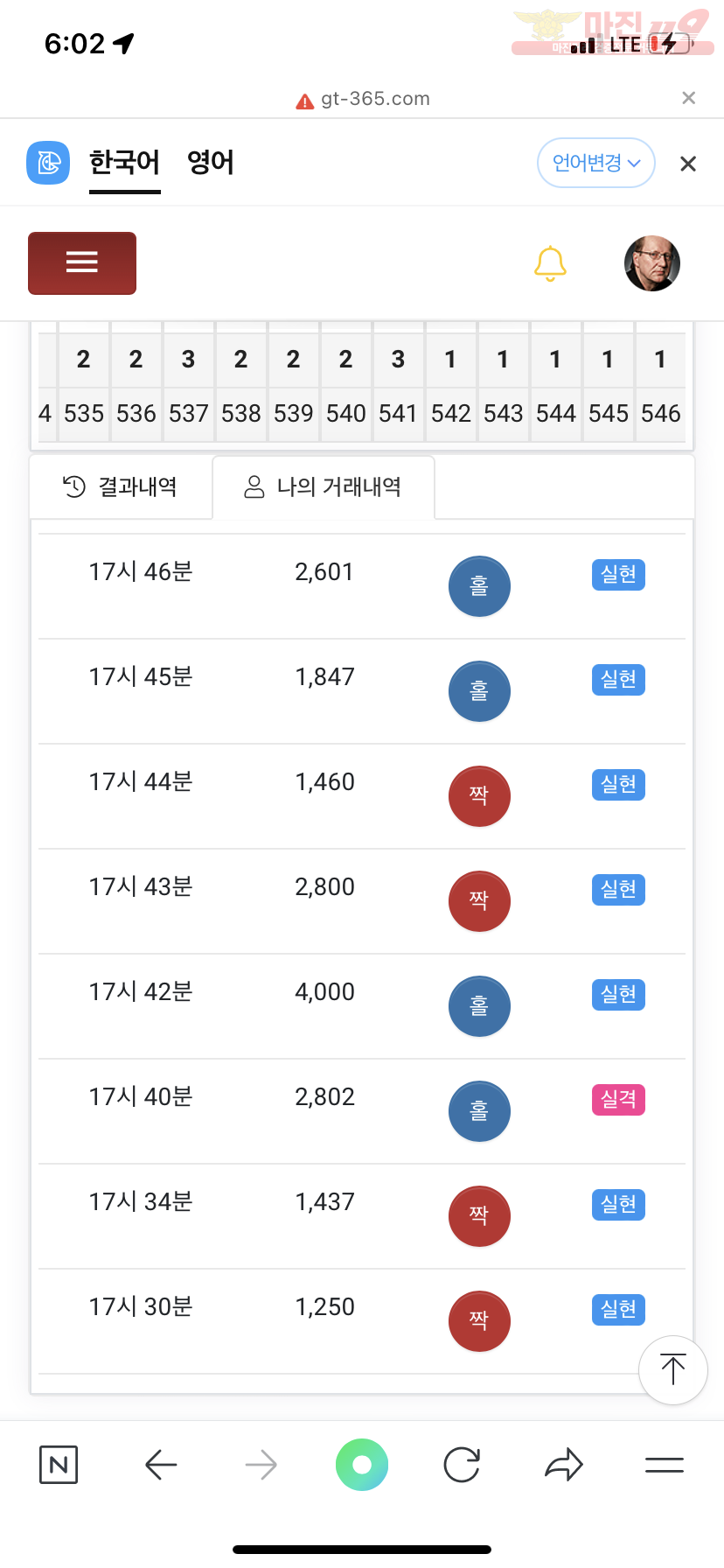Viewport: 724px width, 1568px height.
Task: Open the notifications bell
Action: [550, 263]
